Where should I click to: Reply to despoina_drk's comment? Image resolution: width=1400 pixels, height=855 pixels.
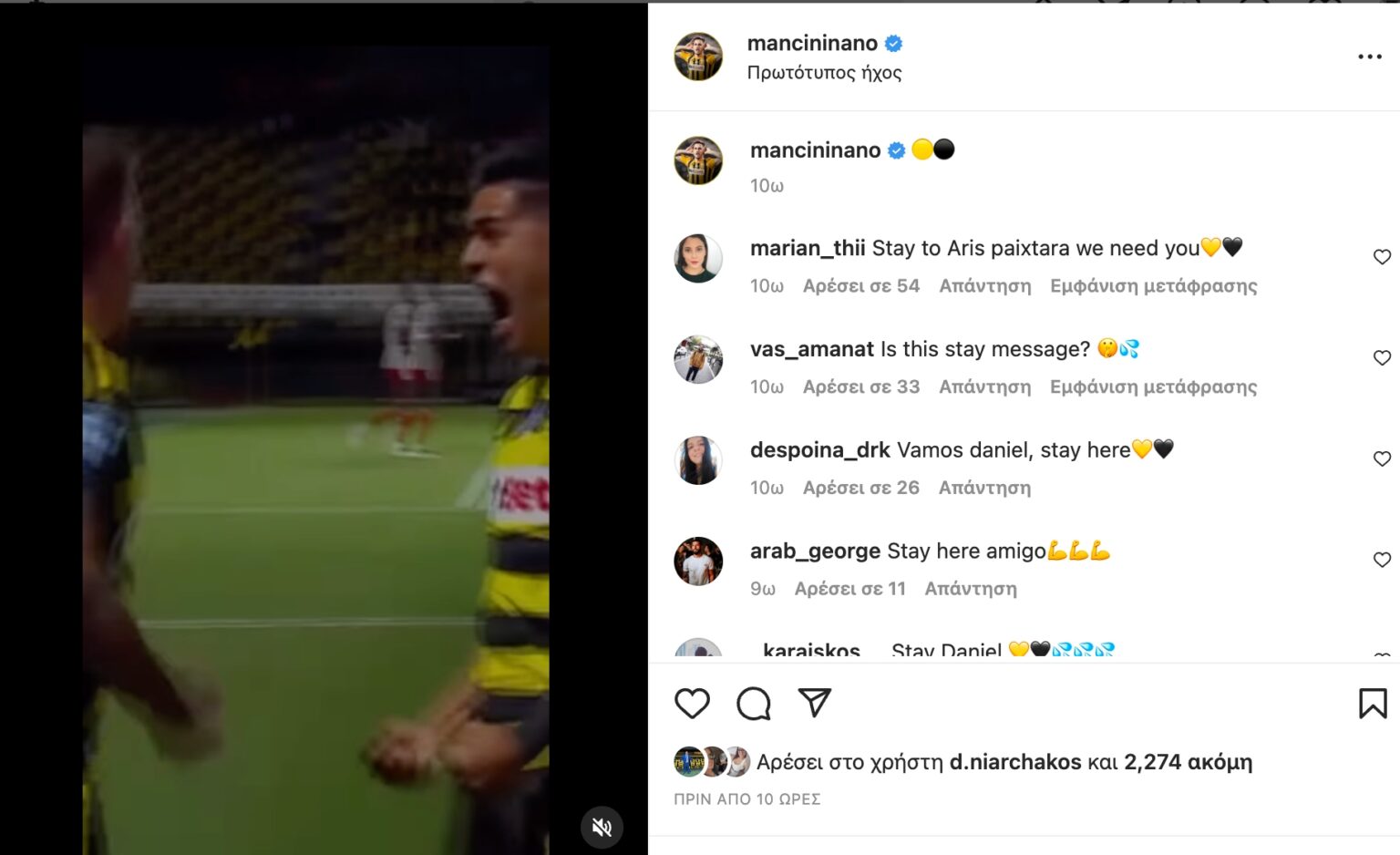point(984,489)
